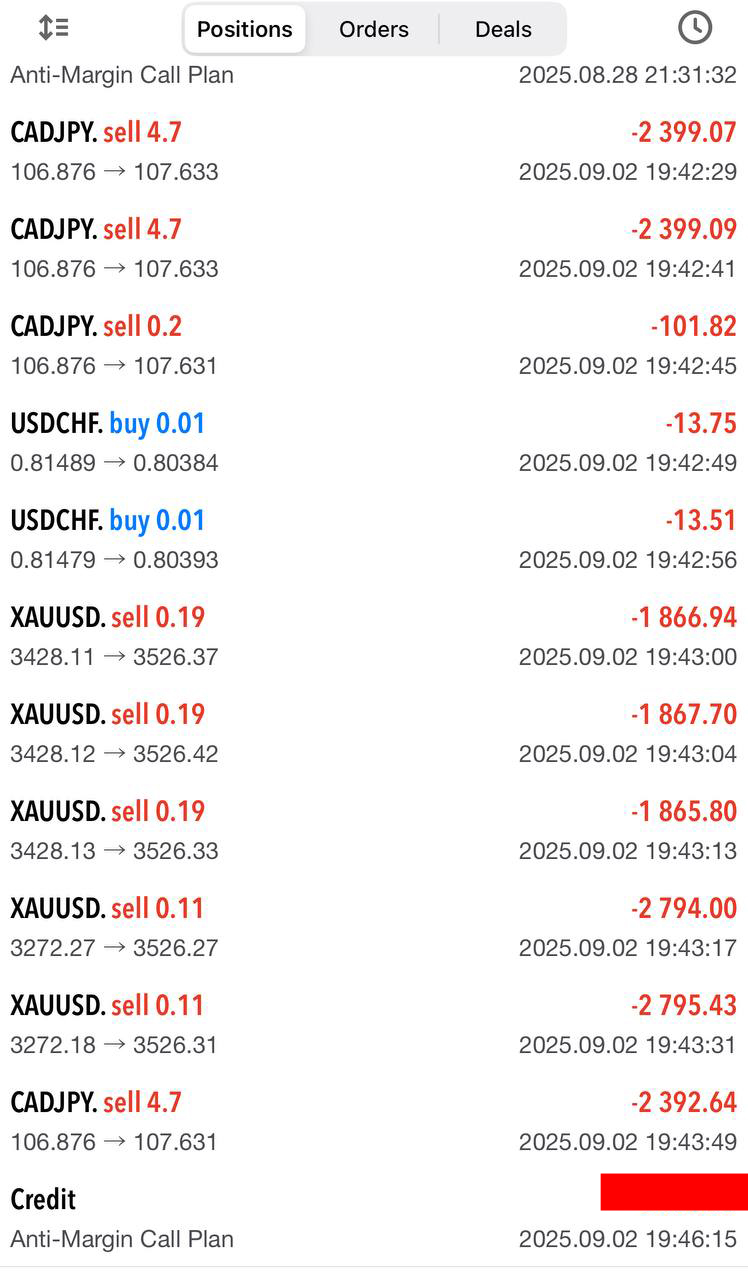Image resolution: width=748 pixels, height=1280 pixels.
Task: Open the CADJPY position with -2 392.64 loss
Action: (374, 1121)
